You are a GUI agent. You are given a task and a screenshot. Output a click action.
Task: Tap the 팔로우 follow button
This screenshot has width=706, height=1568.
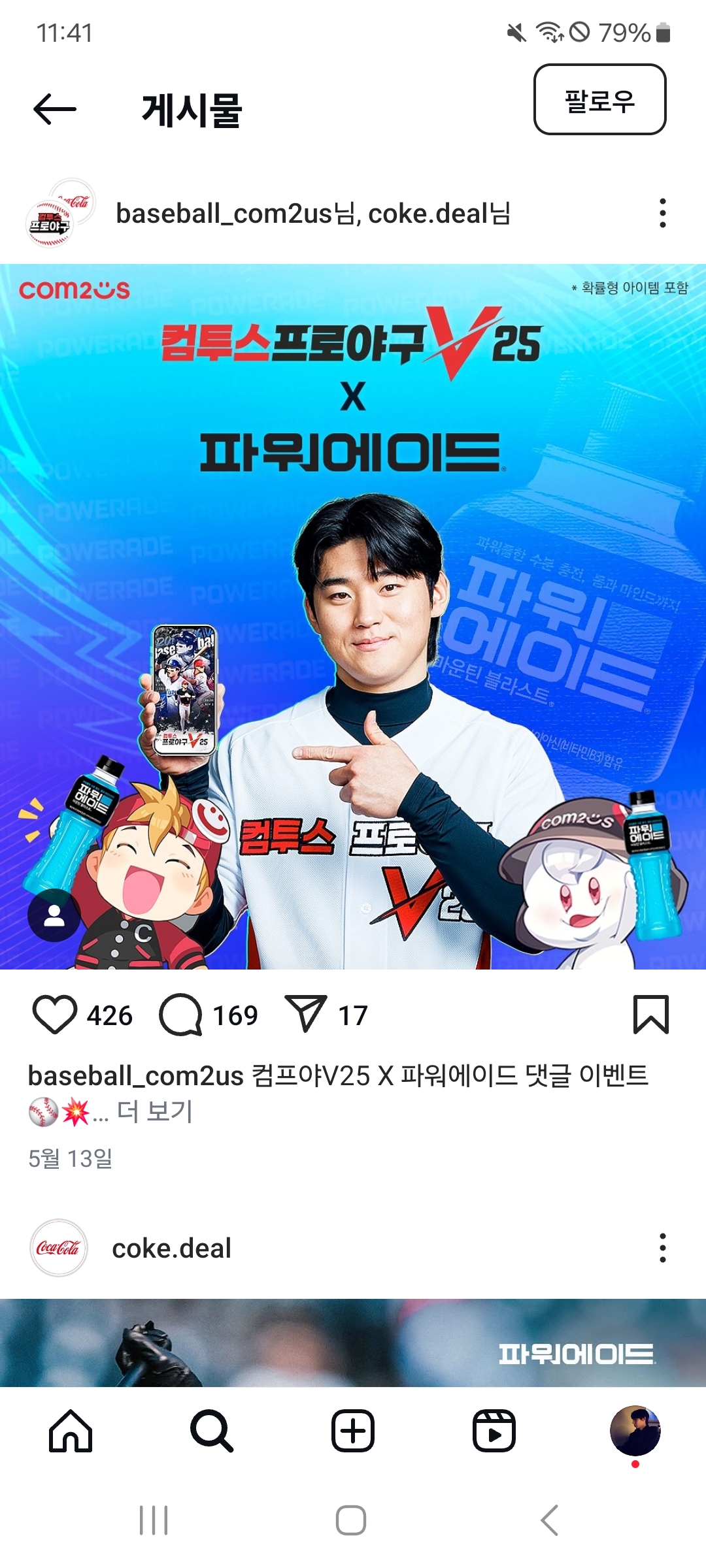[x=599, y=100]
